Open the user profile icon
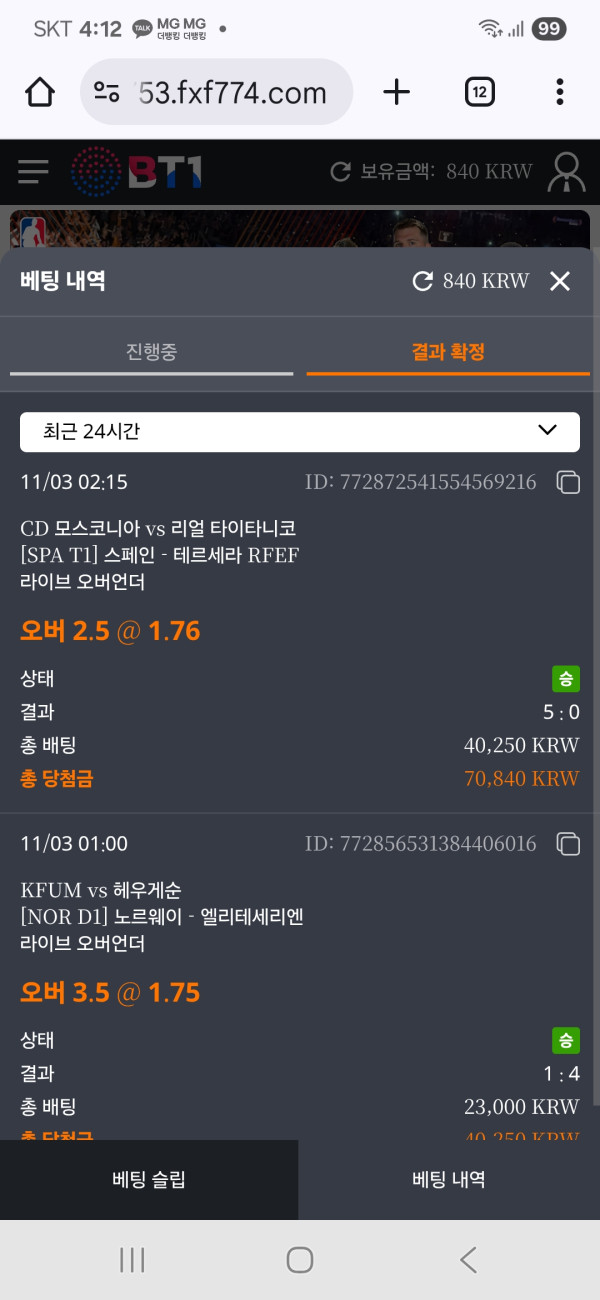Viewport: 600px width, 1300px height. [x=566, y=172]
